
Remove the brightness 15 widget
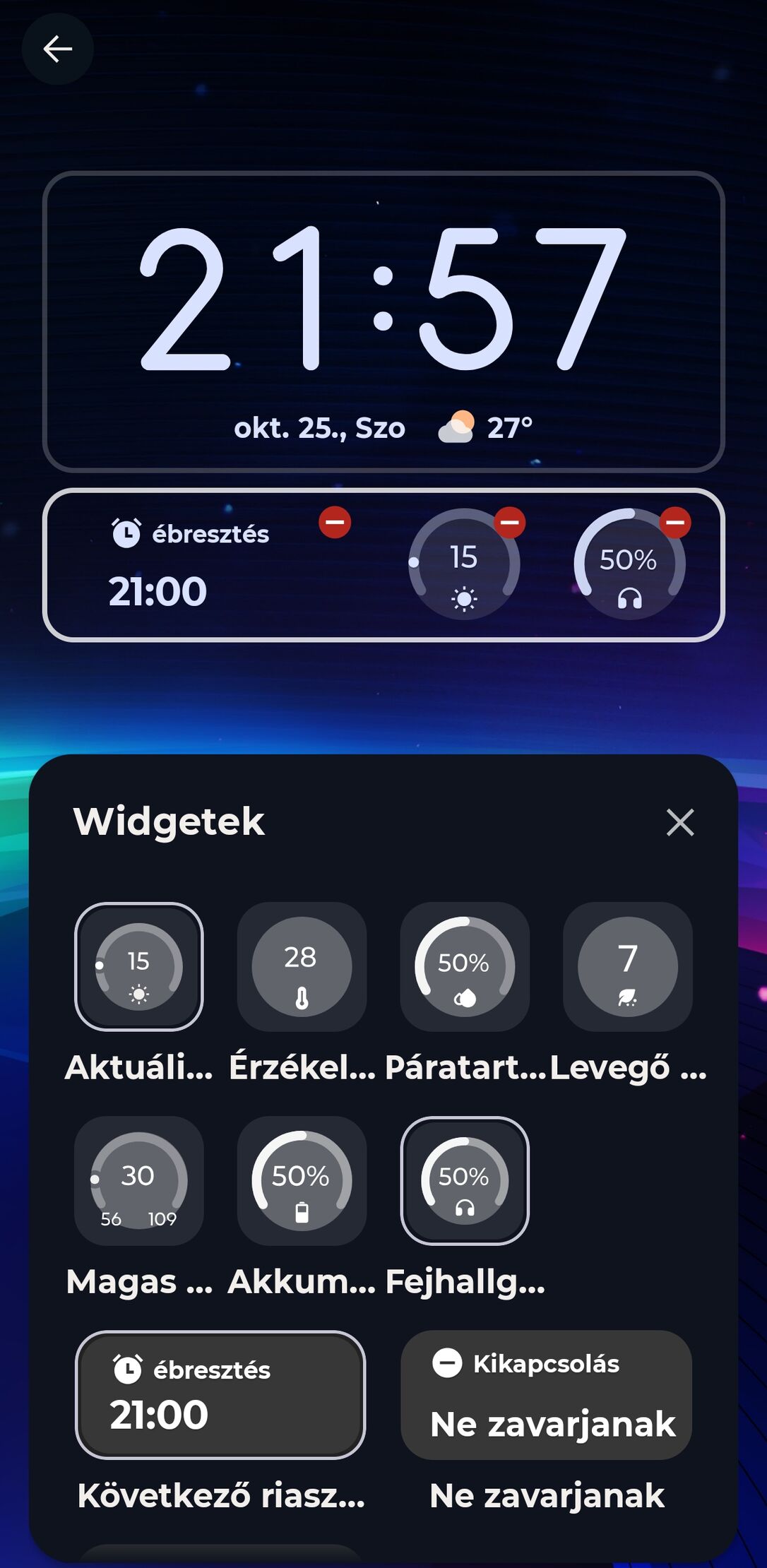click(x=509, y=523)
